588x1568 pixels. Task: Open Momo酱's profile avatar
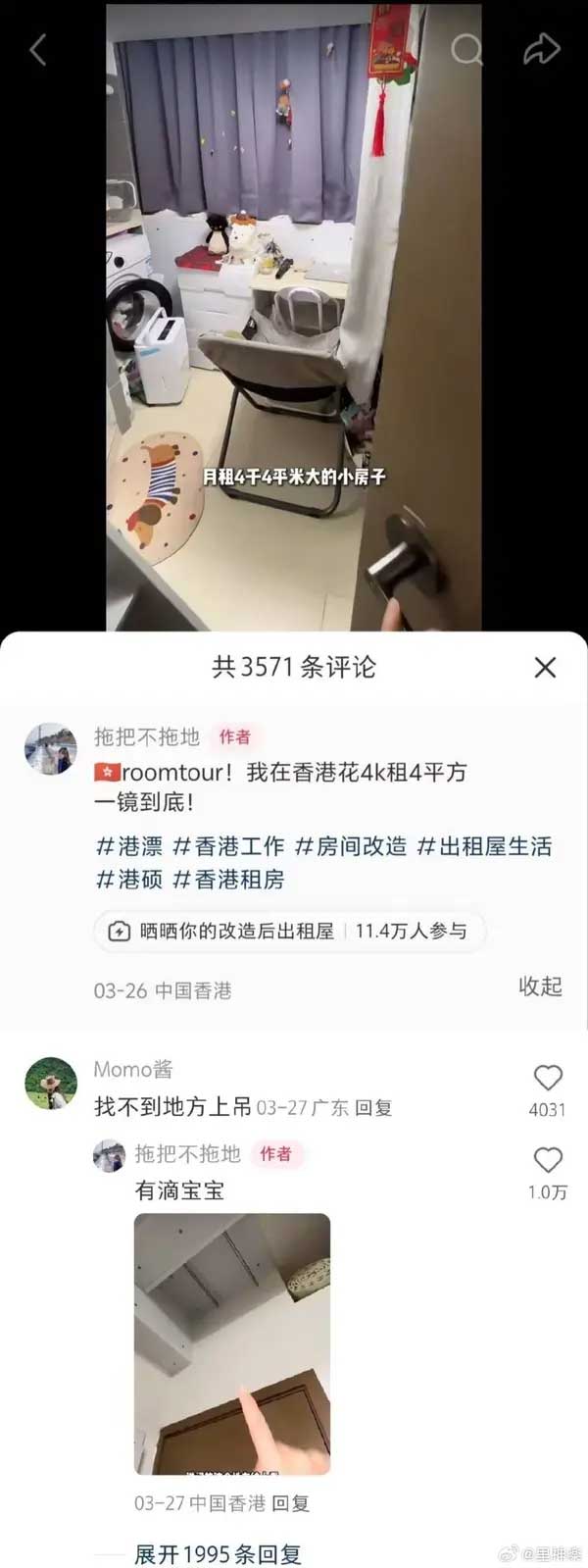(x=50, y=1083)
